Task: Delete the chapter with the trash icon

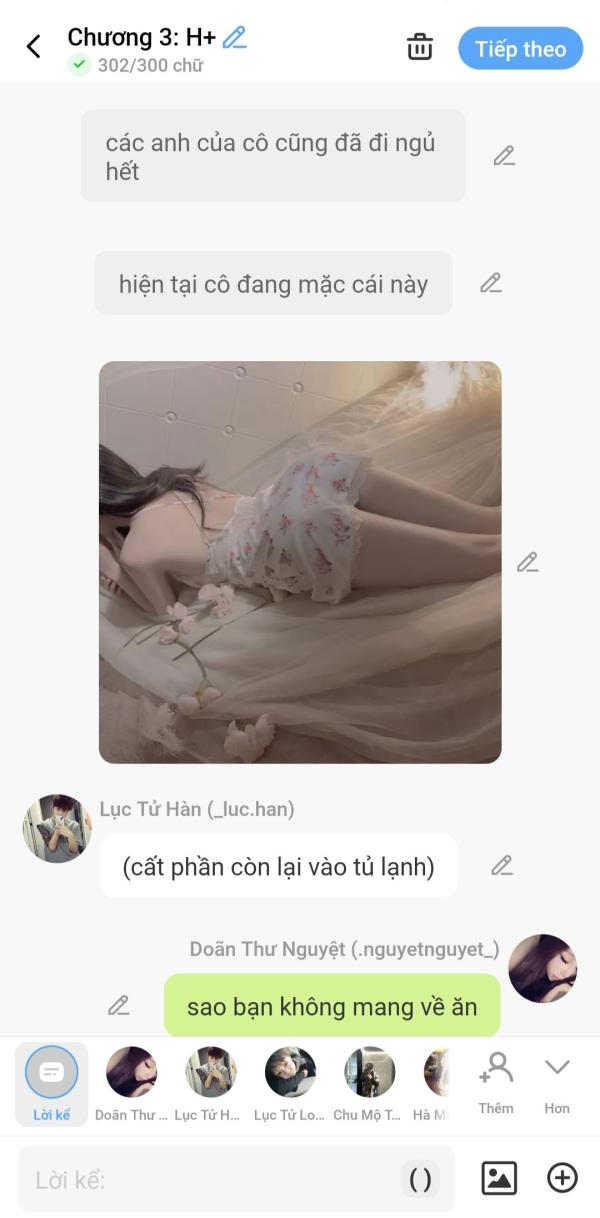Action: click(420, 47)
